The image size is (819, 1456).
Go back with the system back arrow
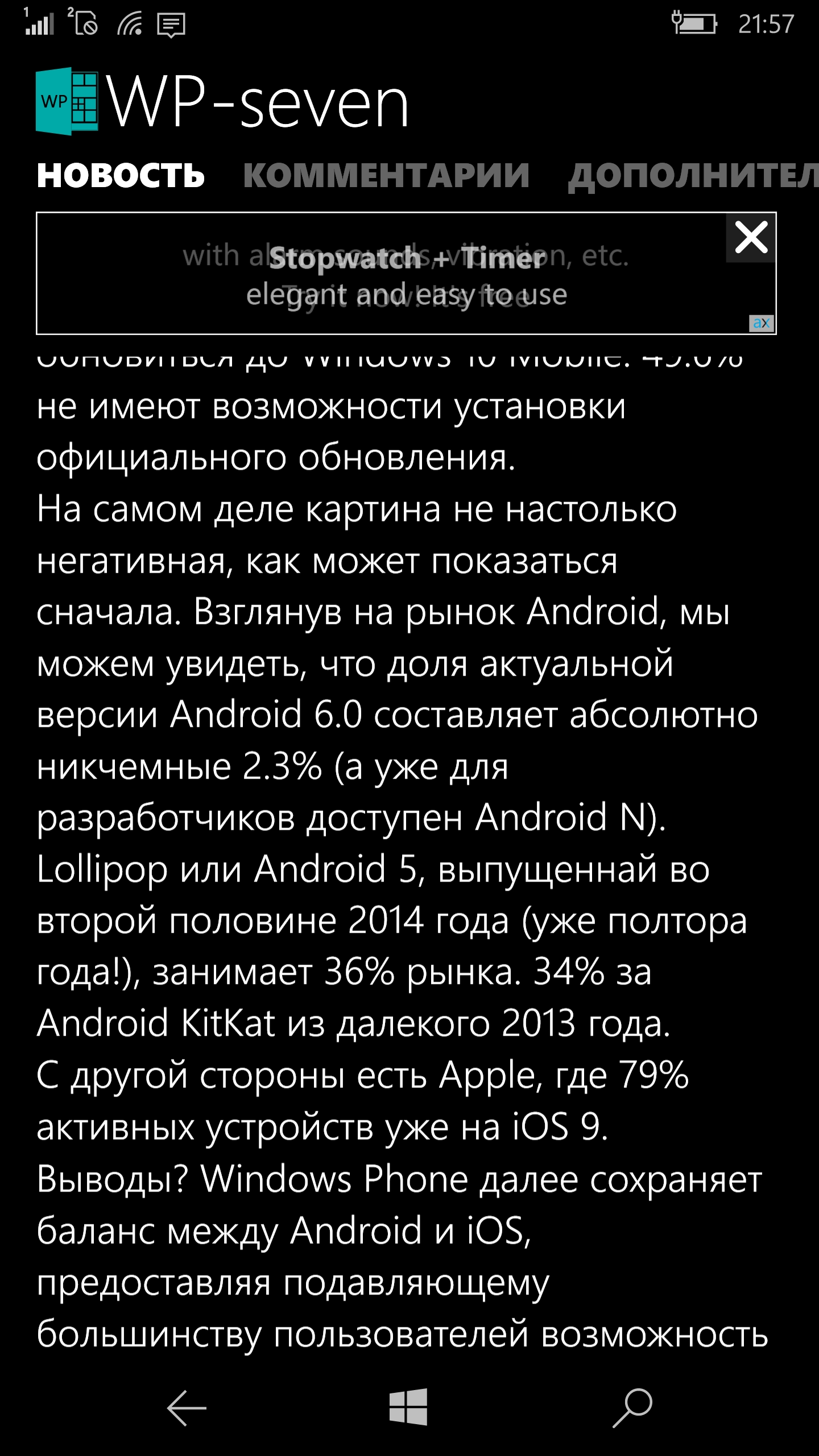(x=187, y=1408)
